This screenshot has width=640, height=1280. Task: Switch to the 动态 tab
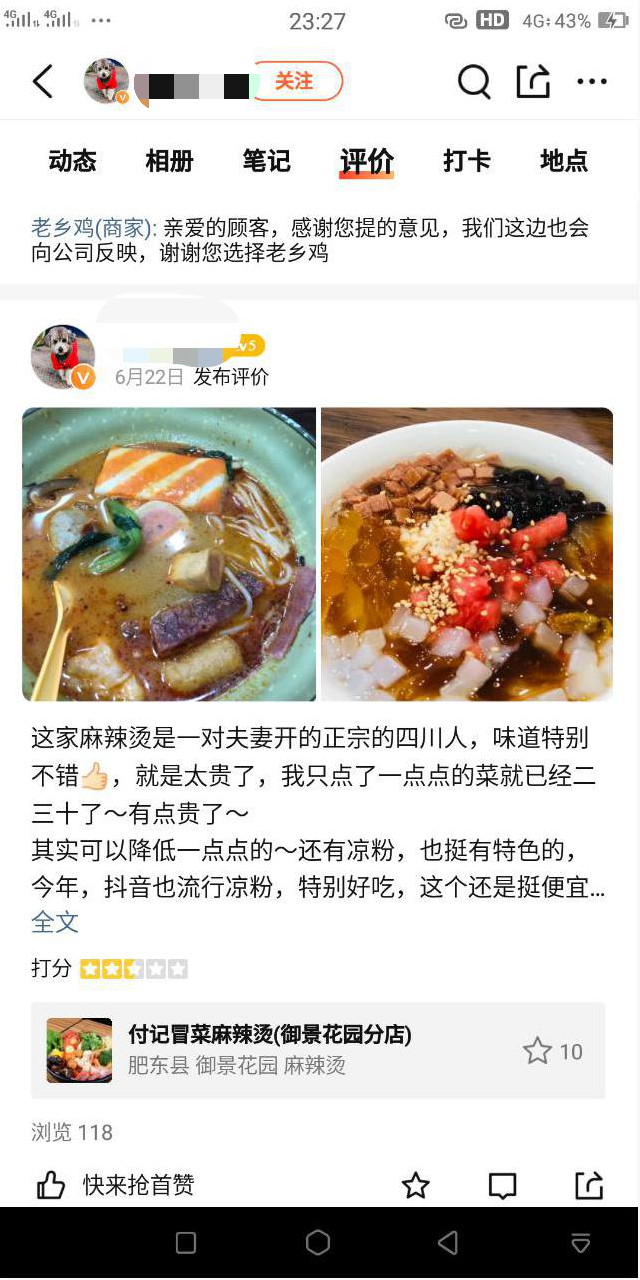click(x=72, y=160)
